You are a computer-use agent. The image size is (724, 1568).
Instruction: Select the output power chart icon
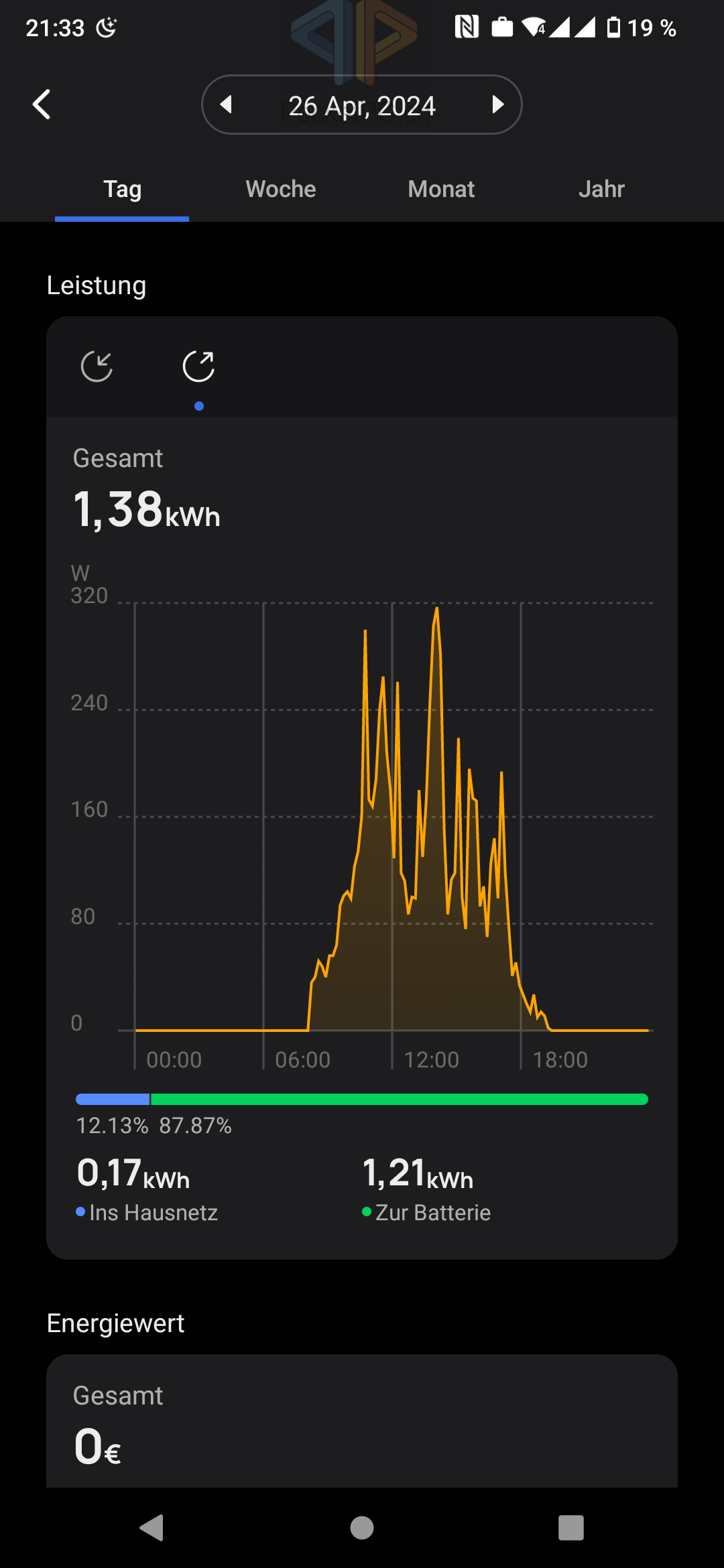point(198,367)
